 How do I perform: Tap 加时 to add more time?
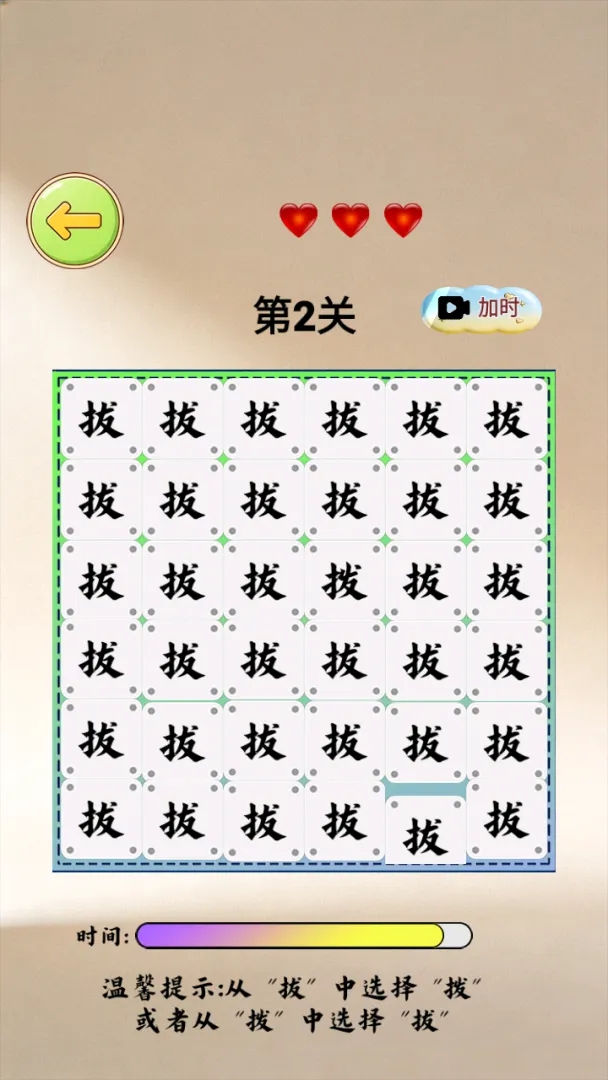(482, 308)
